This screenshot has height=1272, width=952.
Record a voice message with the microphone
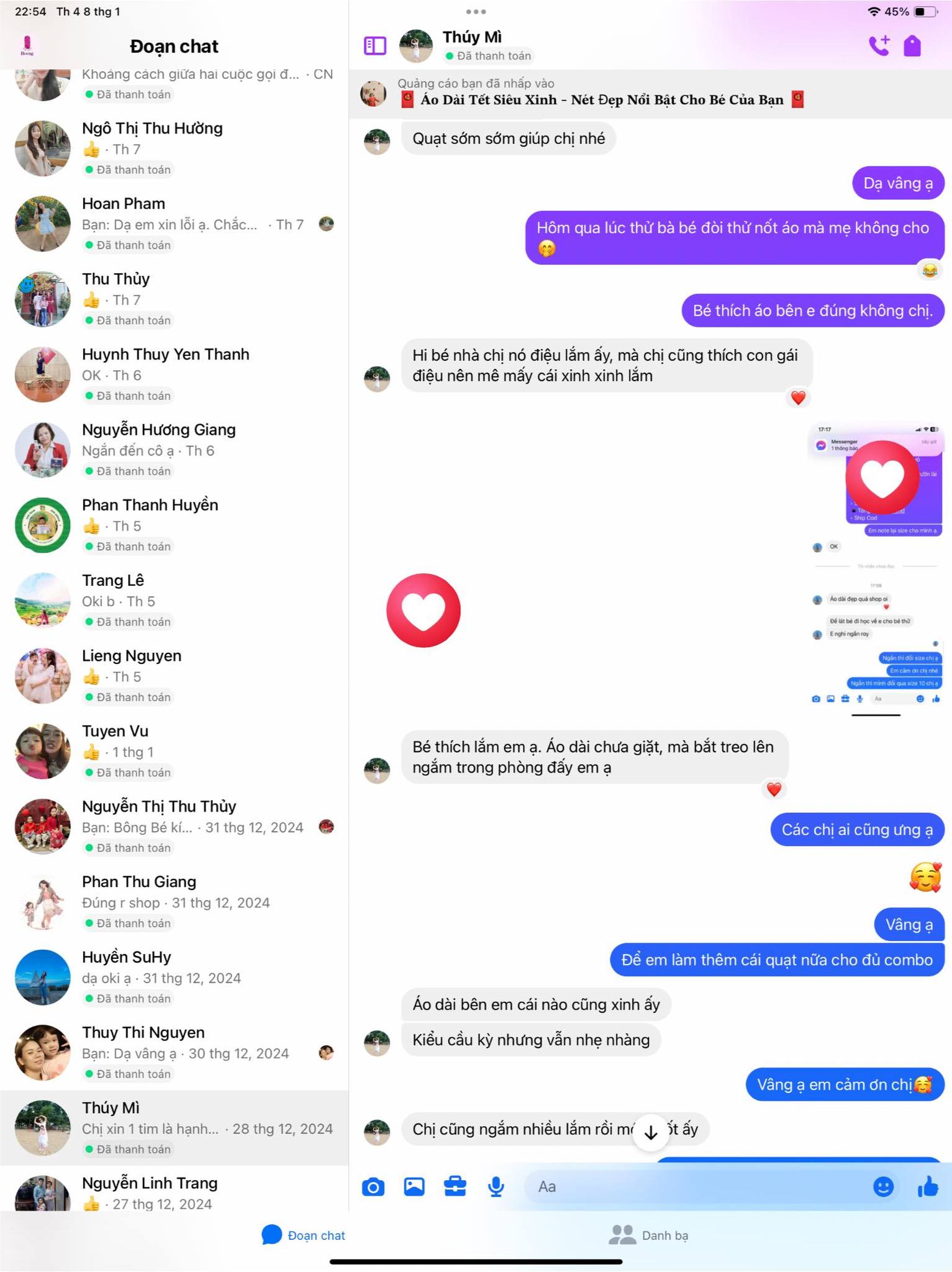pyautogui.click(x=496, y=1187)
